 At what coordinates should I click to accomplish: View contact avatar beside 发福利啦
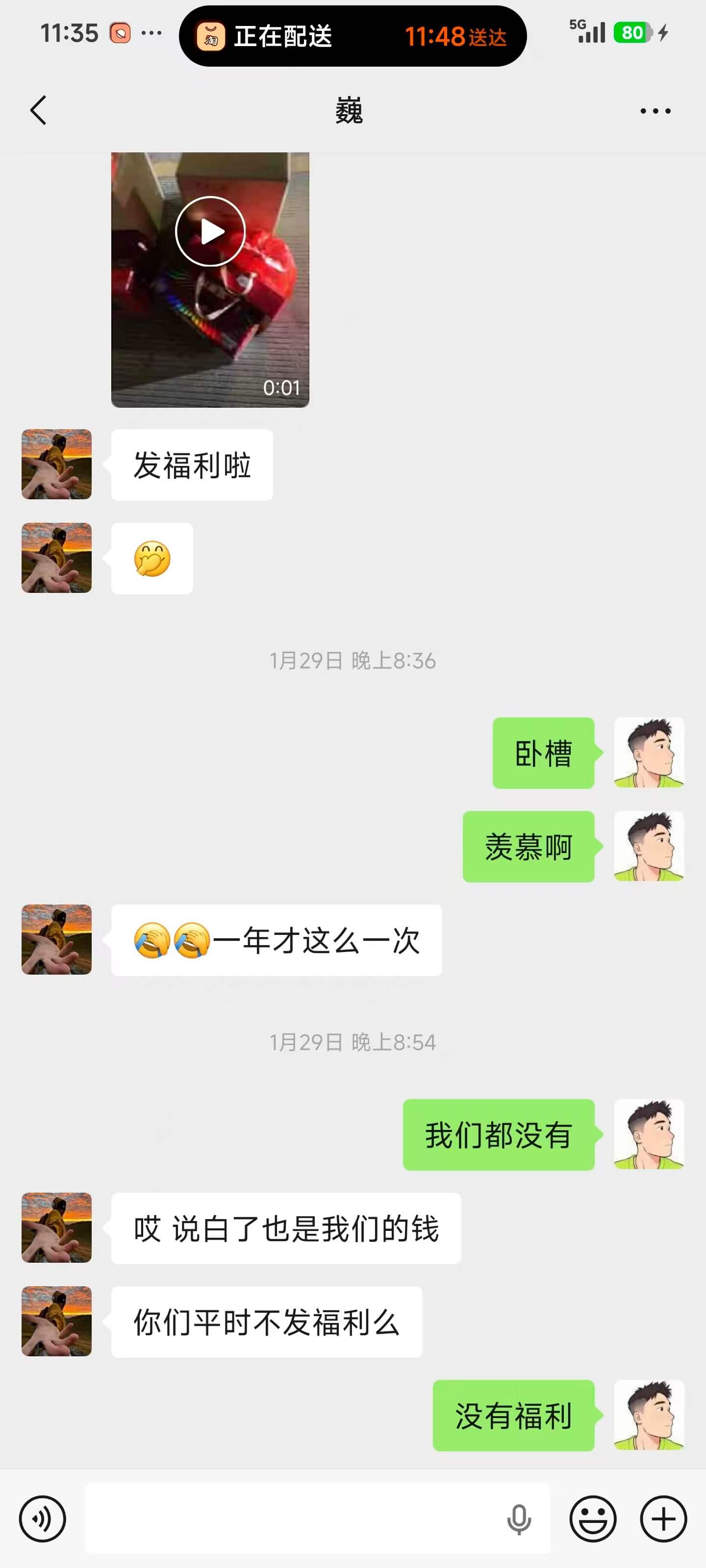57,465
